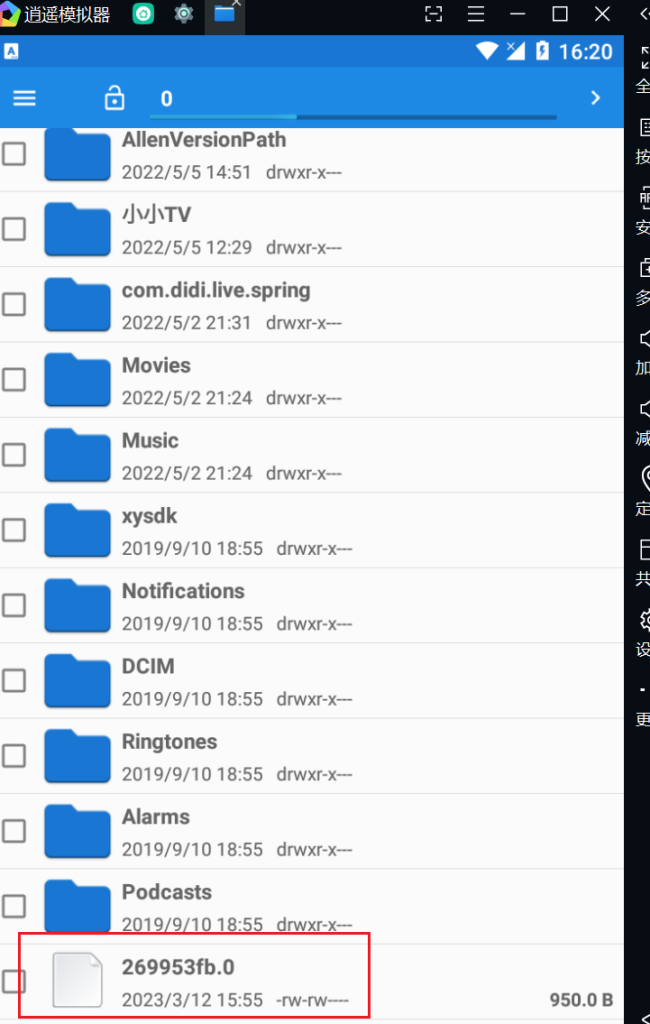This screenshot has height=1024, width=650.
Task: Open the Notifications folder
Action: (x=183, y=606)
